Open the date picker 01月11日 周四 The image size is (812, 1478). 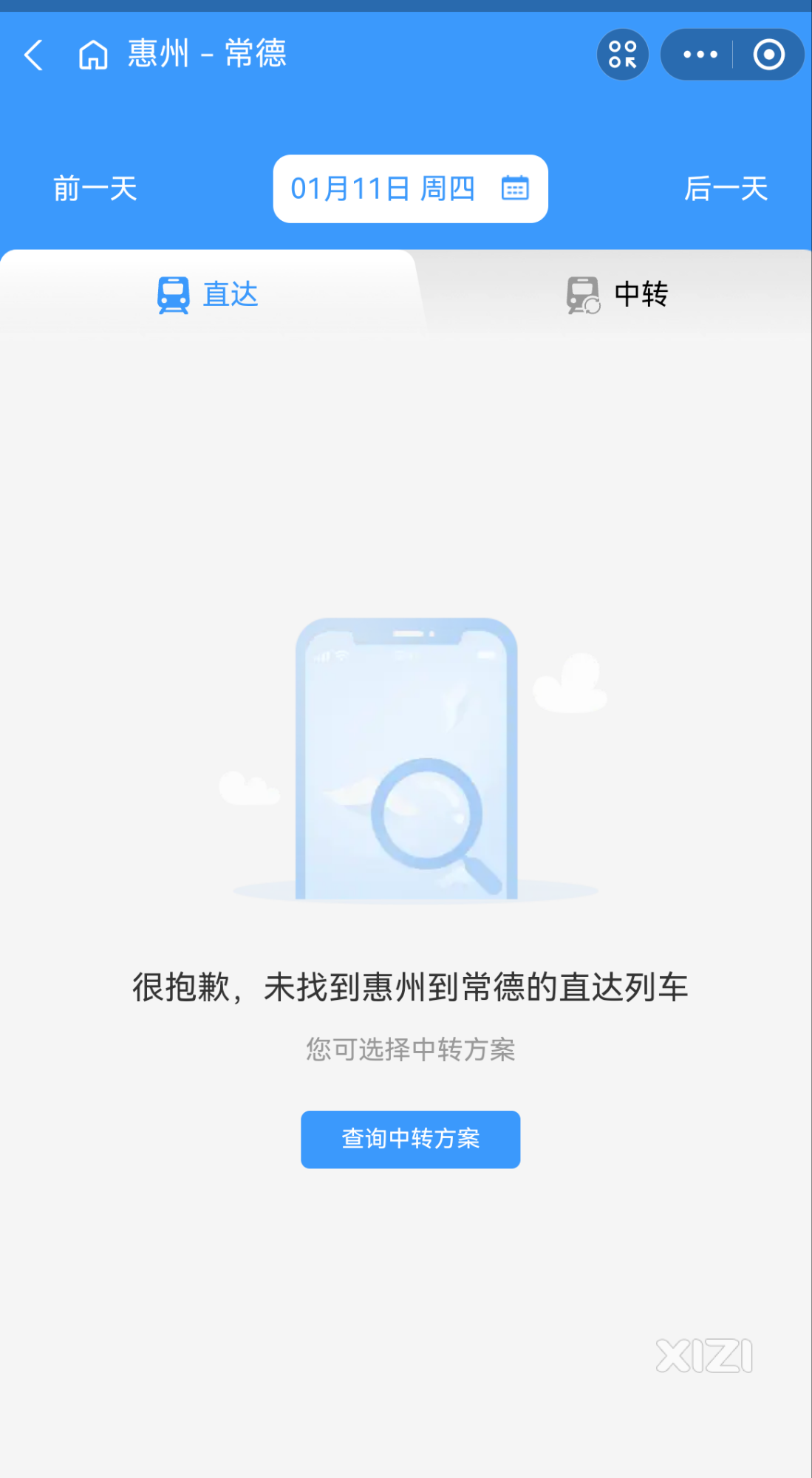click(410, 189)
